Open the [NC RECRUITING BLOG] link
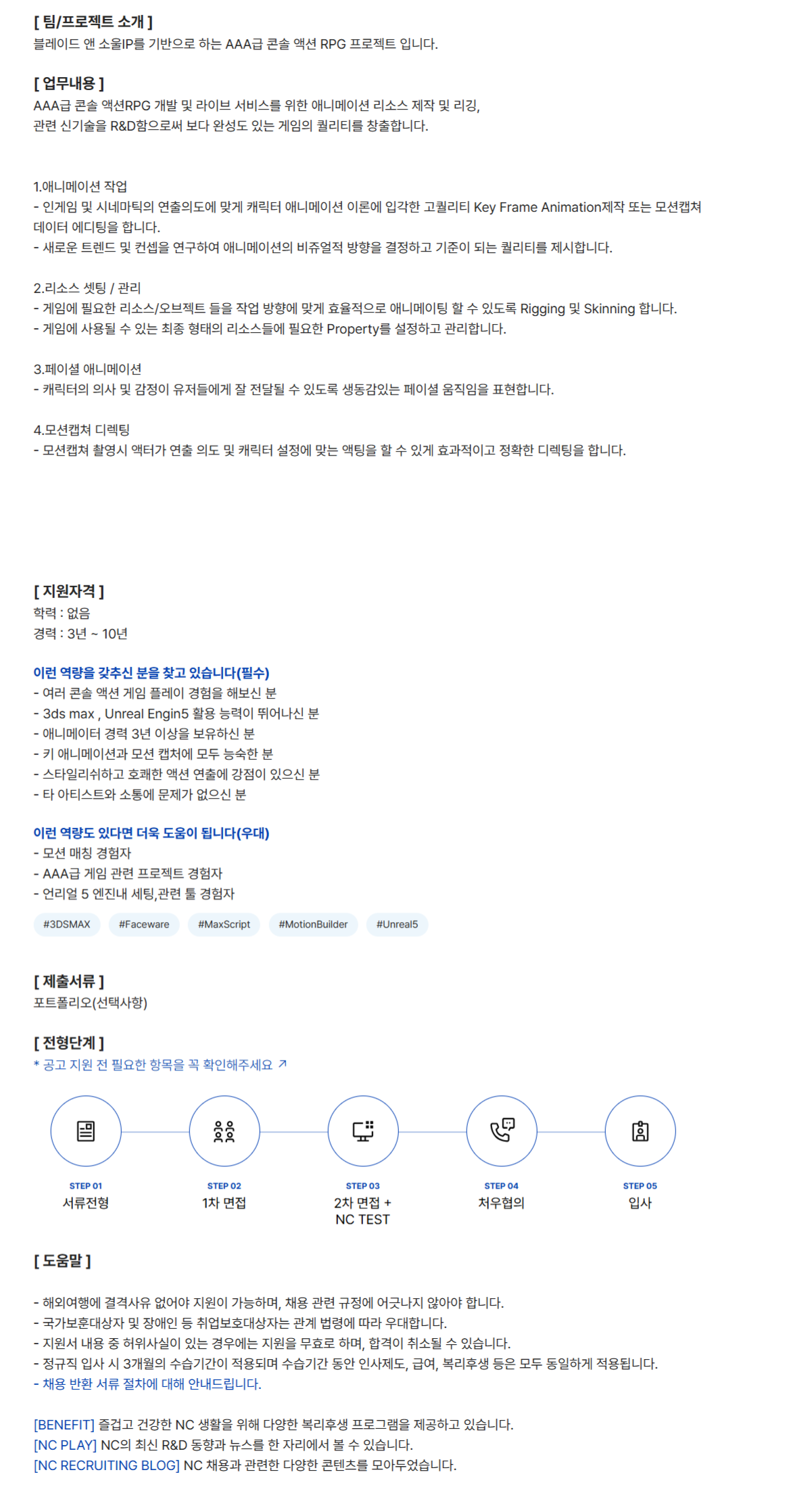Image resolution: width=789 pixels, height=1512 pixels. [106, 1465]
